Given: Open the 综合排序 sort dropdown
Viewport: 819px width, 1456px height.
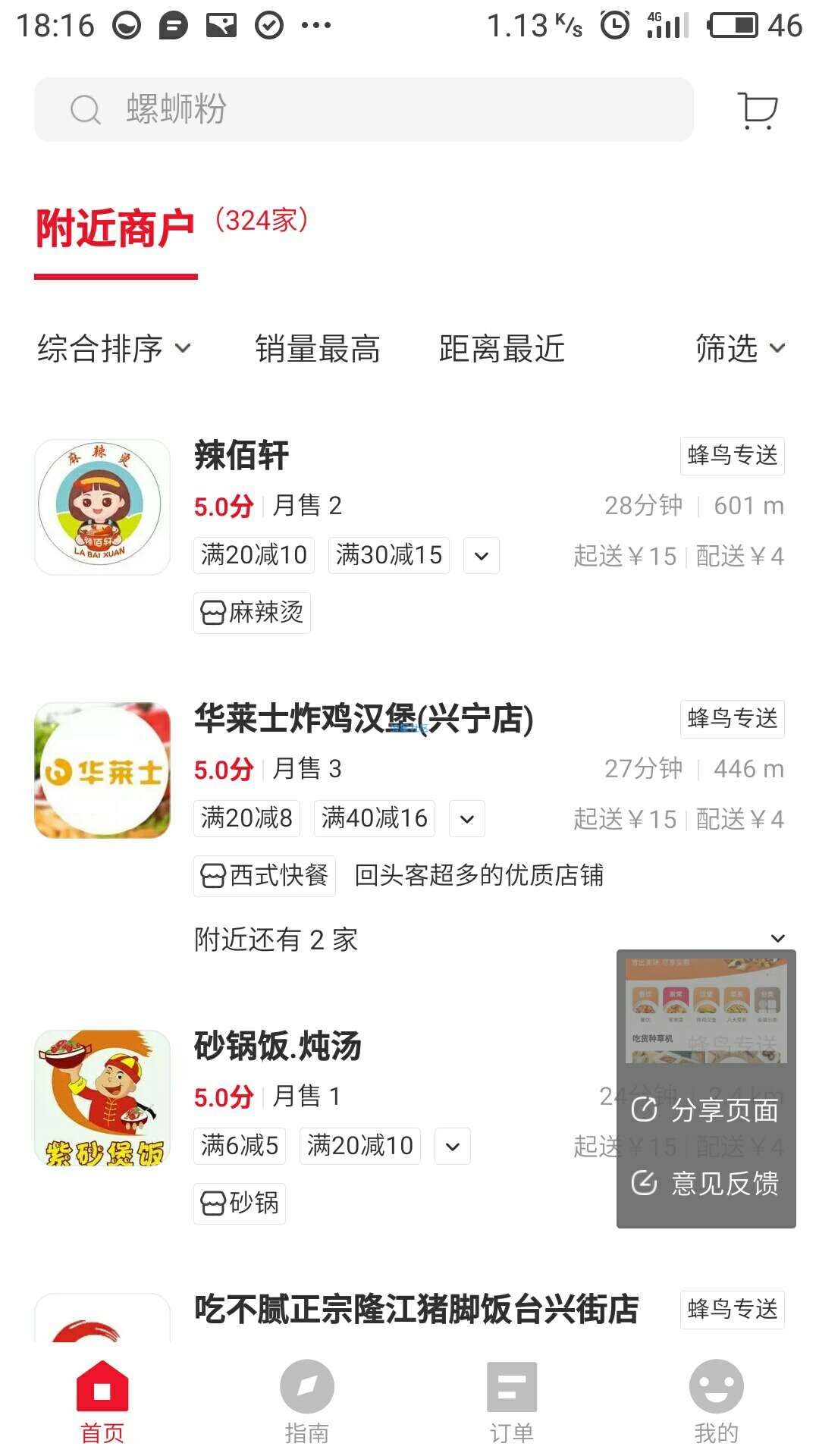Looking at the screenshot, I should (114, 349).
